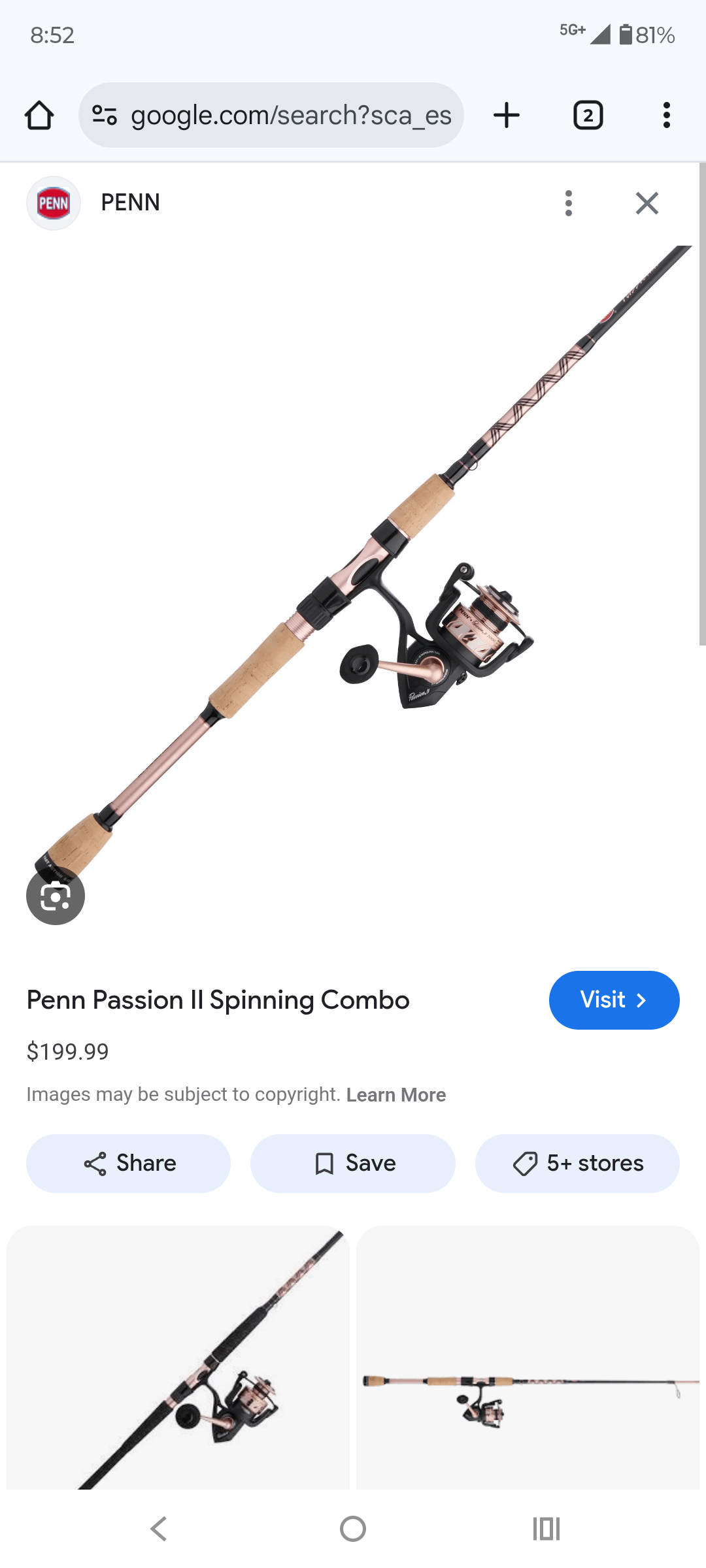The image size is (706, 1568).
Task: Open the related image with black rod handle
Action: click(178, 1359)
